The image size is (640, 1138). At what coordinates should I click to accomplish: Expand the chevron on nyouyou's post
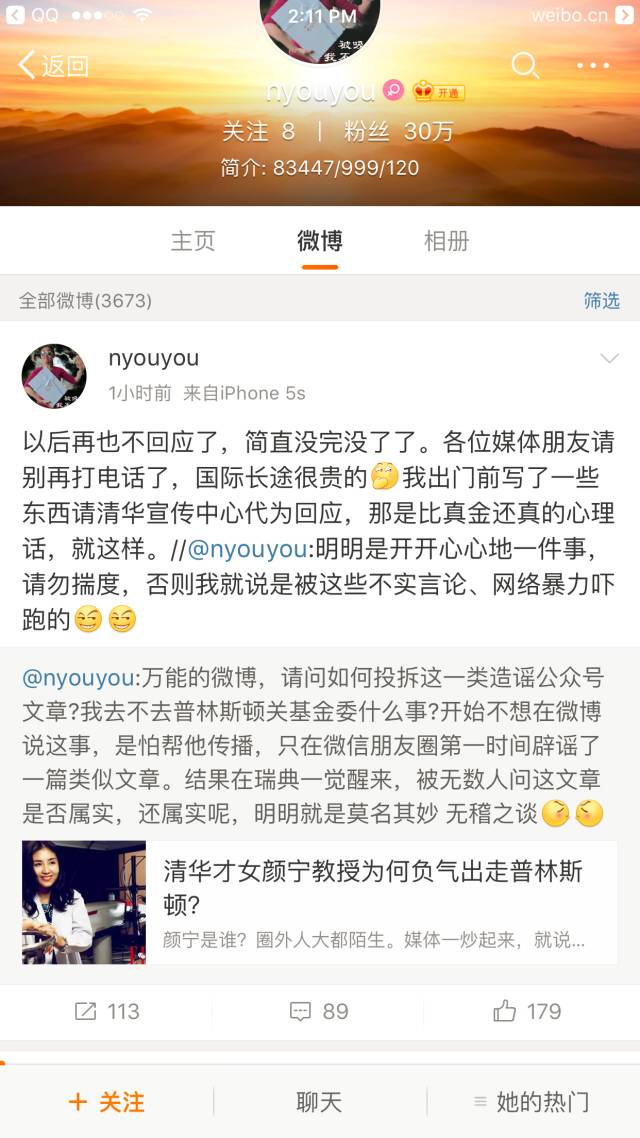coord(608,359)
